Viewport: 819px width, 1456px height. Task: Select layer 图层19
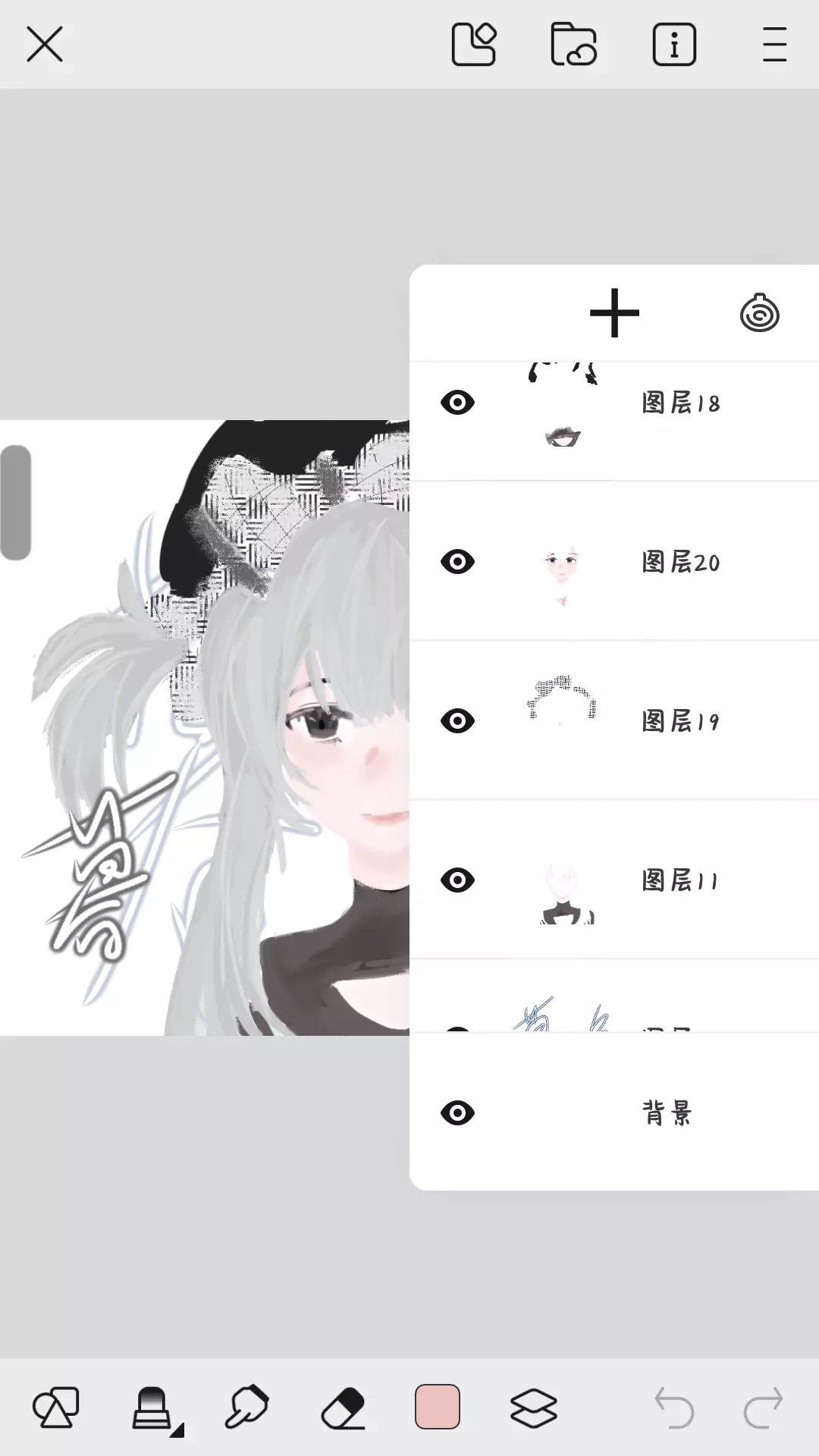coord(614,721)
